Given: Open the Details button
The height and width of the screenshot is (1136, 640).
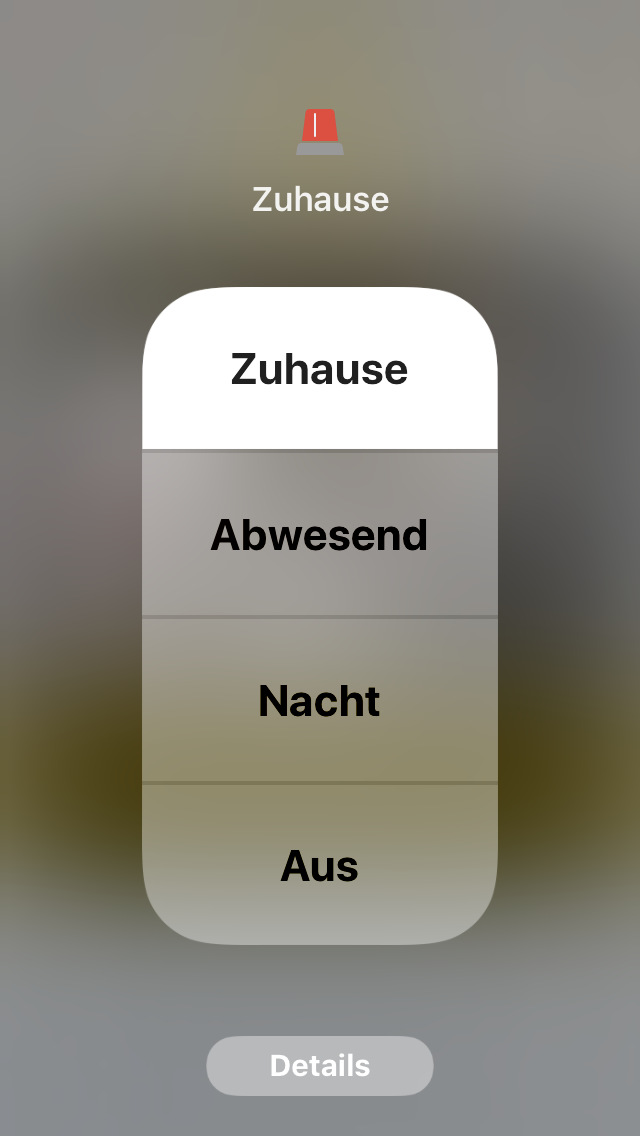Looking at the screenshot, I should [320, 1065].
